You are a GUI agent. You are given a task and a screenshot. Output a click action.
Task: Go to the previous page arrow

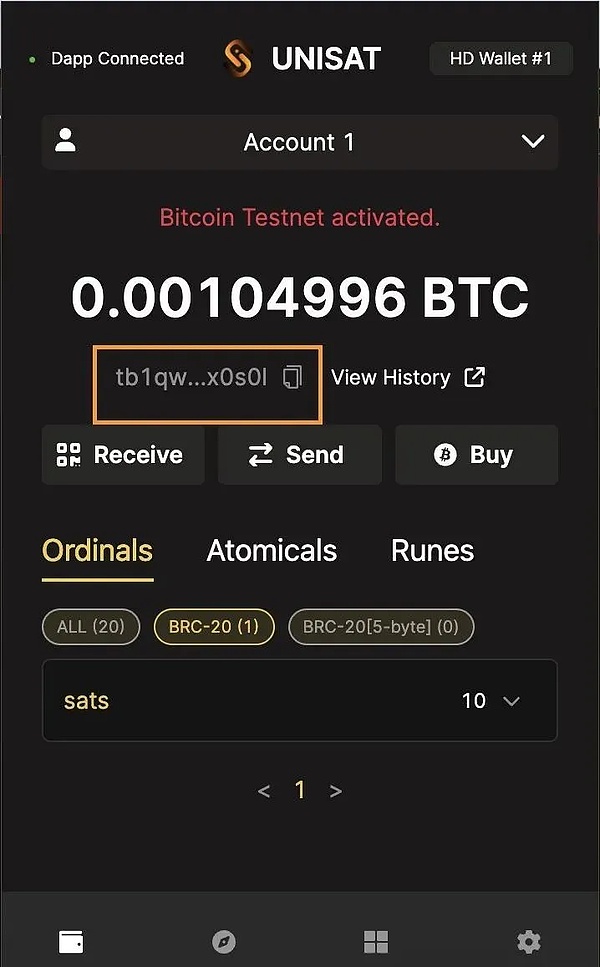(264, 791)
